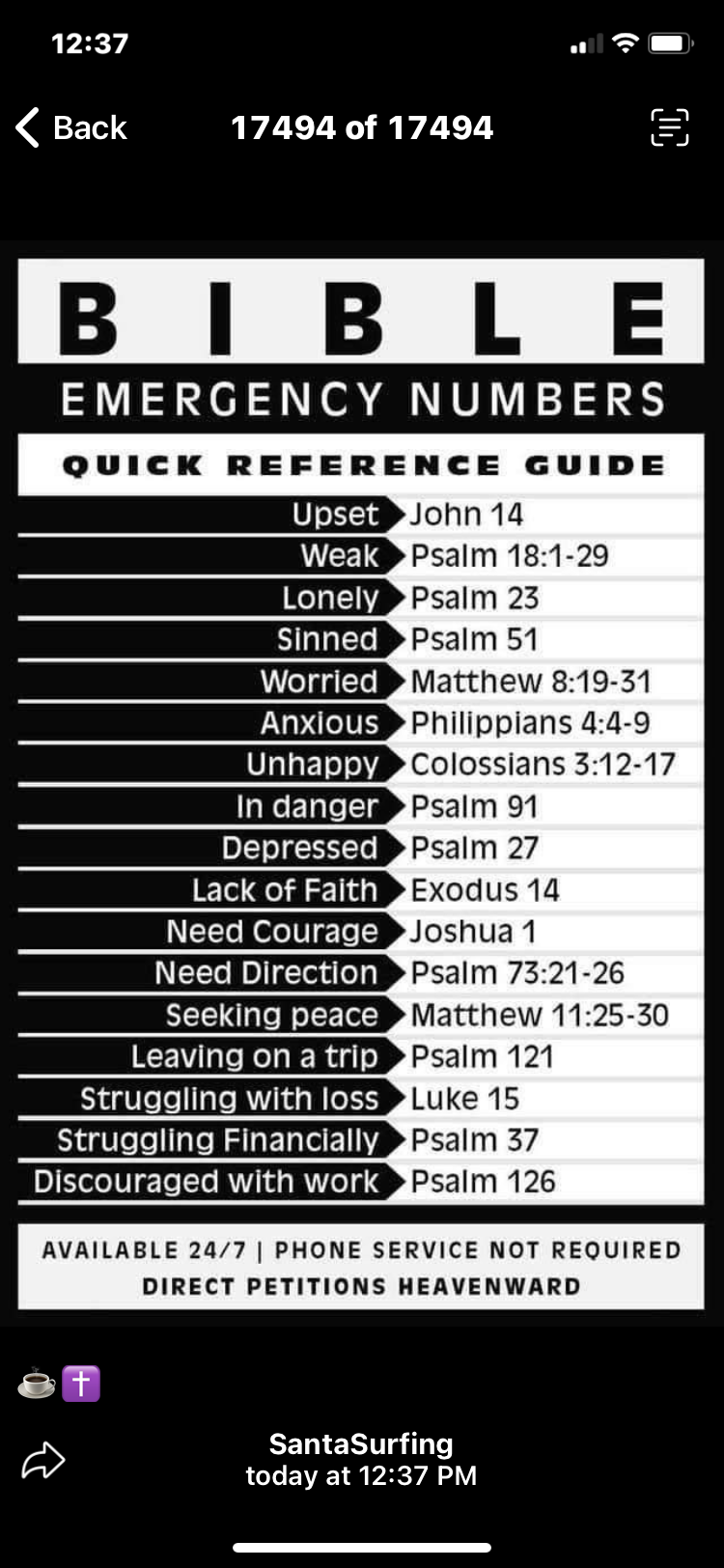Share this image with the forward arrow
The width and height of the screenshot is (724, 1568).
43,1460
